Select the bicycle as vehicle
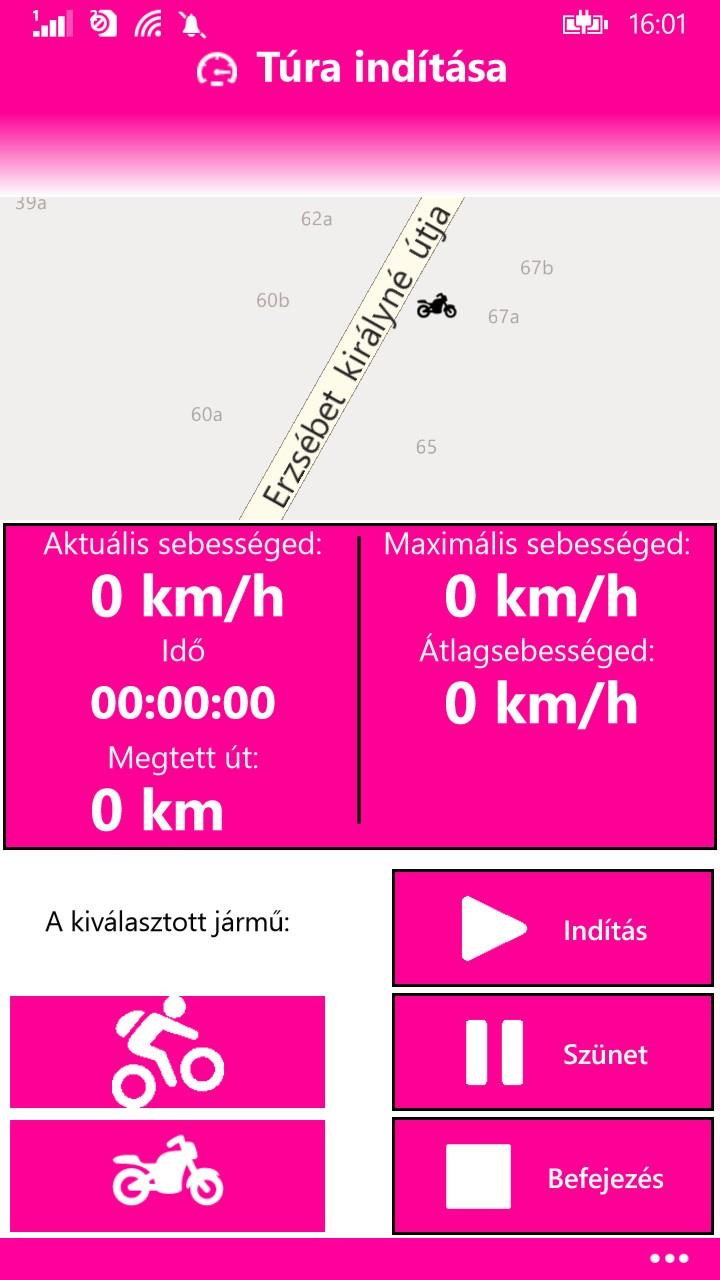The height and width of the screenshot is (1280, 720). [167, 1052]
